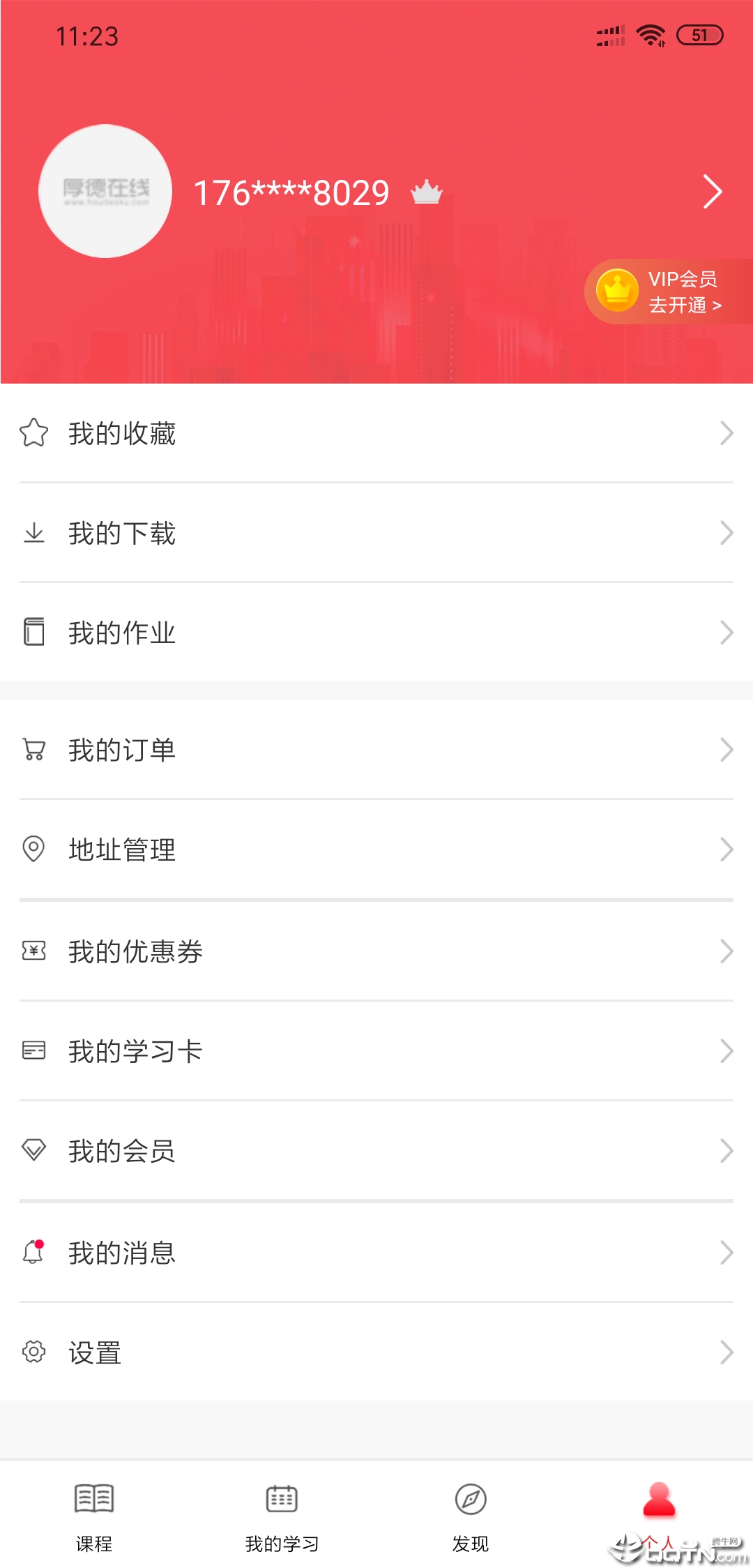
Task: Select the location pin icon for 地址管理
Action: [x=33, y=849]
